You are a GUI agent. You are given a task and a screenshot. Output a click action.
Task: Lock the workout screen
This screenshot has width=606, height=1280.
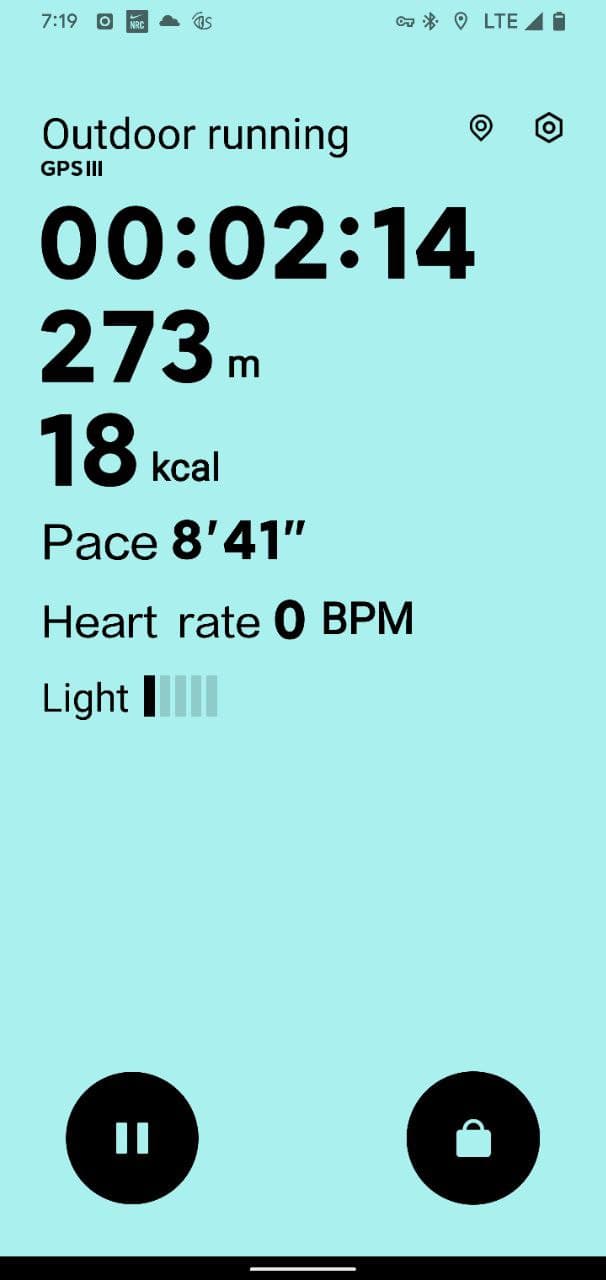click(473, 1138)
